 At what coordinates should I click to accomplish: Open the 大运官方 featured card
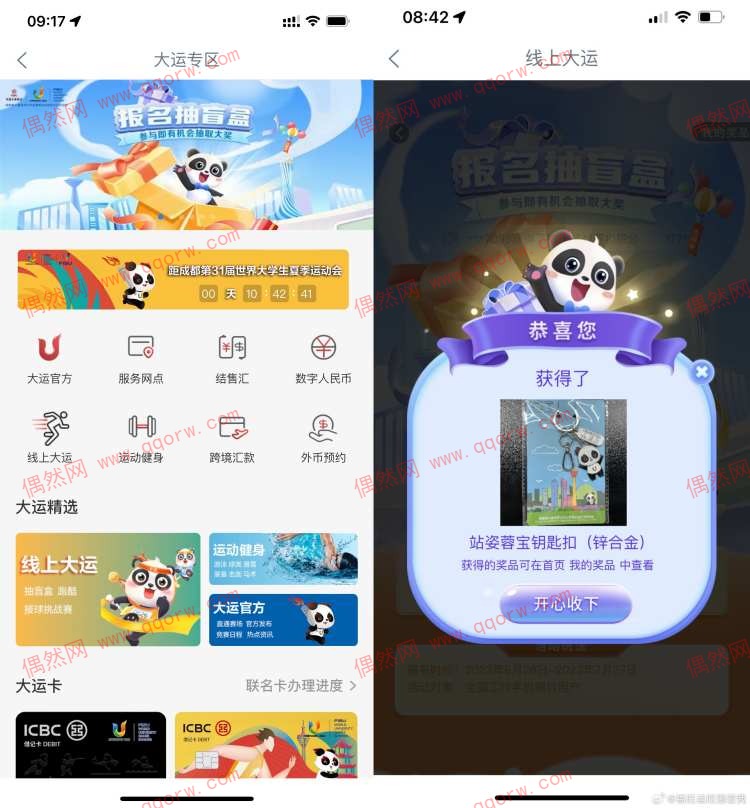(283, 620)
